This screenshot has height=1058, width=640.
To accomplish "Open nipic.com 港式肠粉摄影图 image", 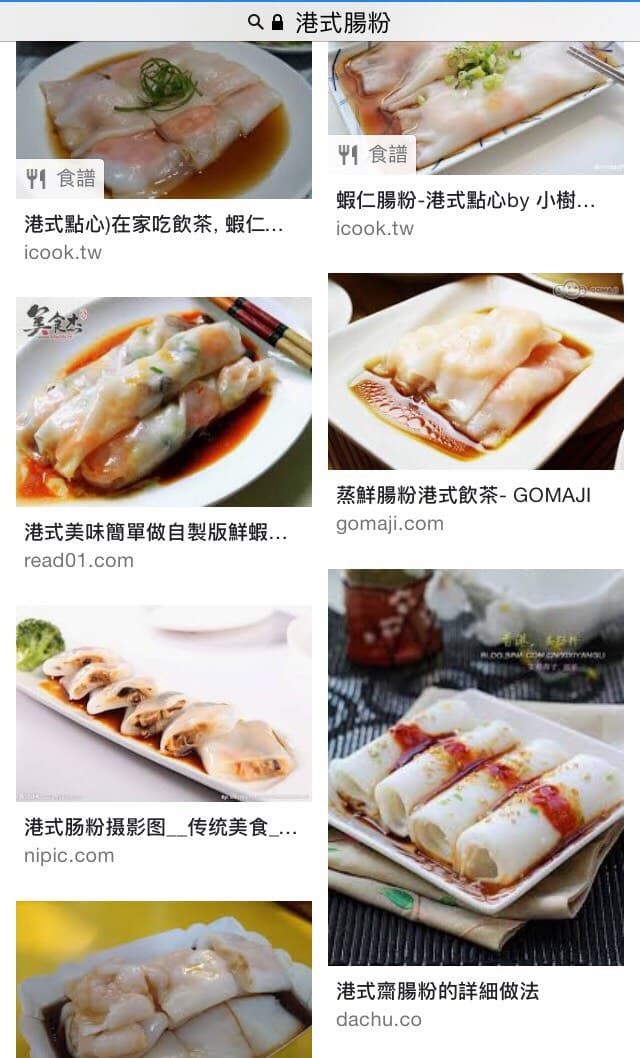I will [x=164, y=737].
